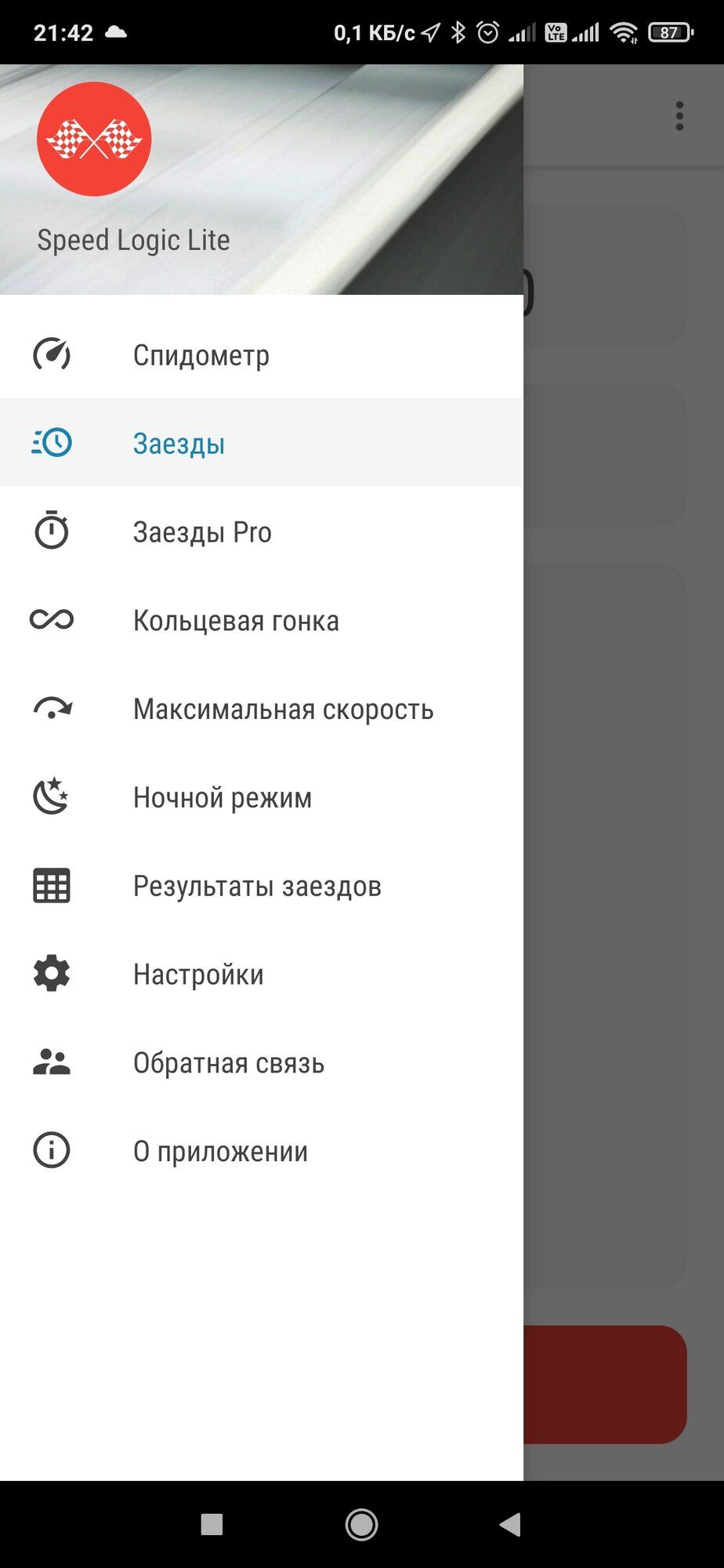Open Заезды Pro mode
The height and width of the screenshot is (1568, 724).
[x=262, y=532]
